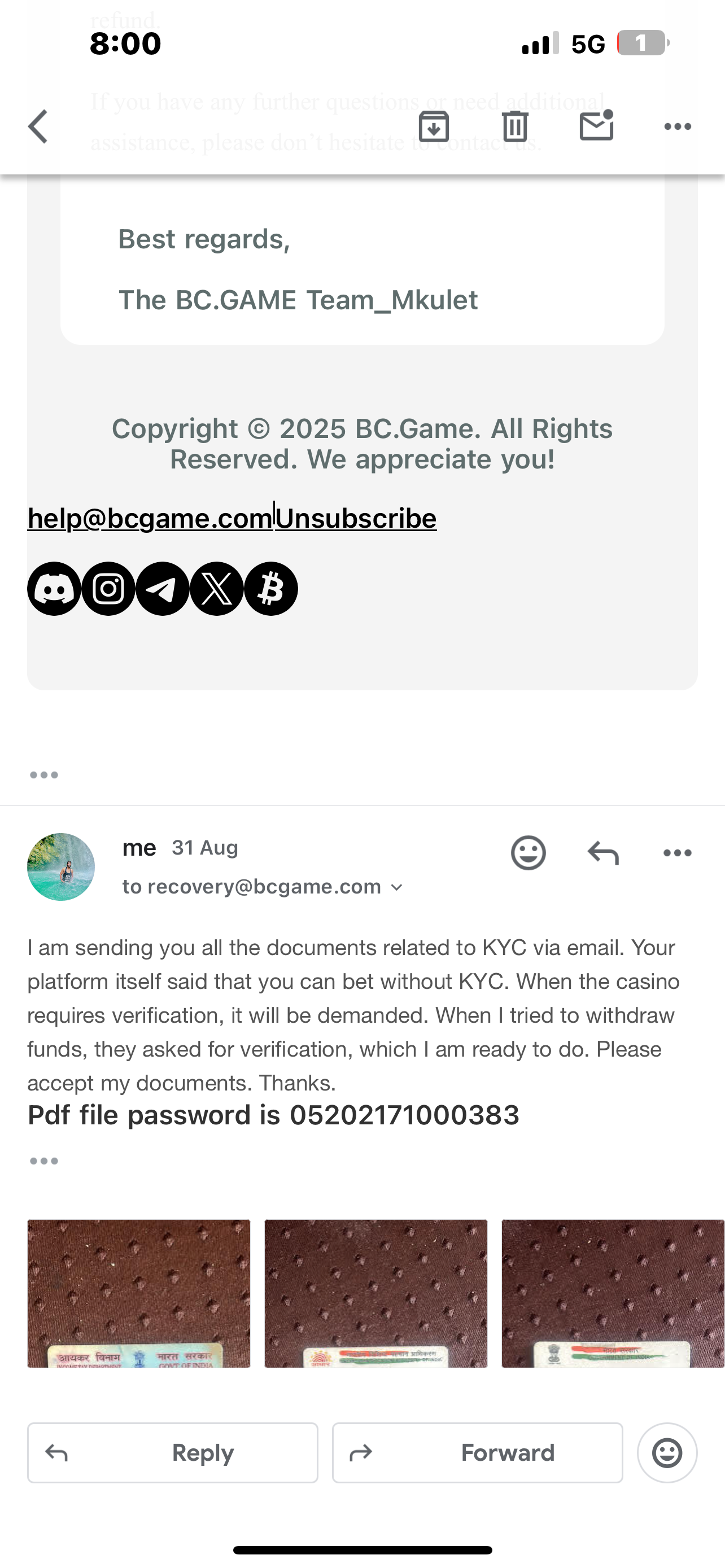
Task: Open the Discord social icon
Action: pos(54,589)
